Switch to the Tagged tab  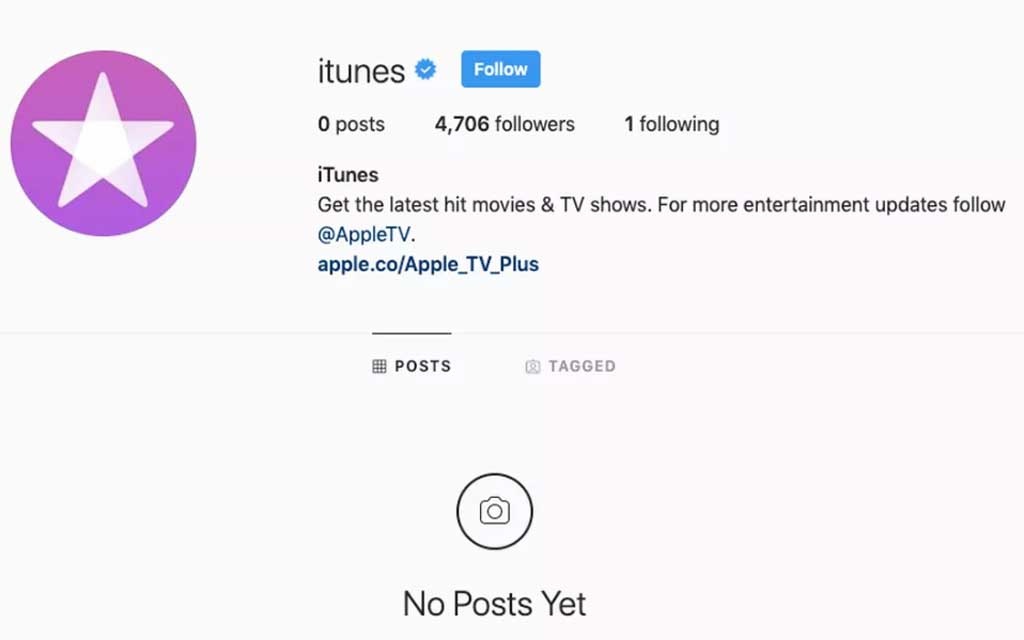pos(570,366)
